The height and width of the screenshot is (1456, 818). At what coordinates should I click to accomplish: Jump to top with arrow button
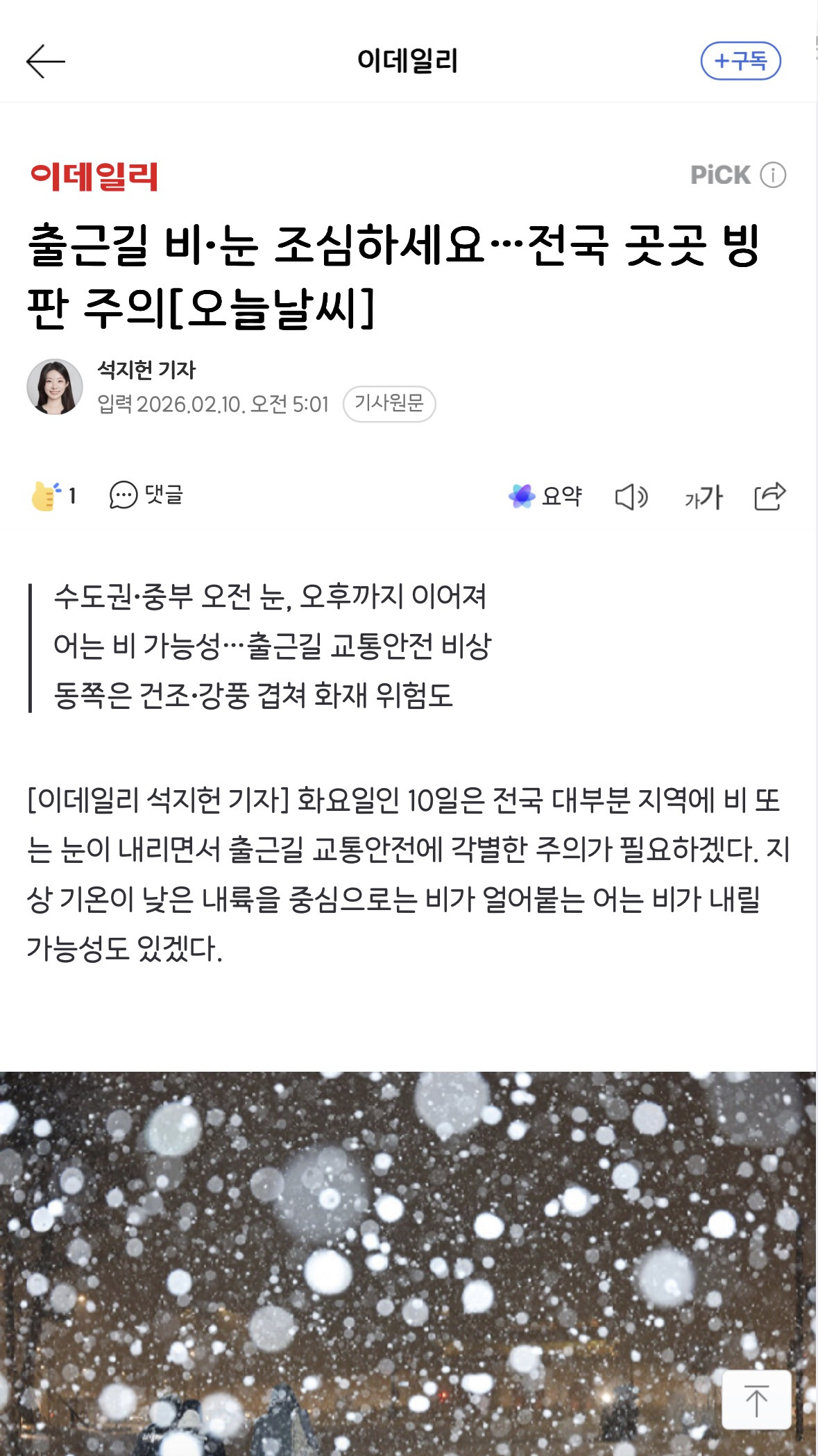click(x=756, y=1401)
